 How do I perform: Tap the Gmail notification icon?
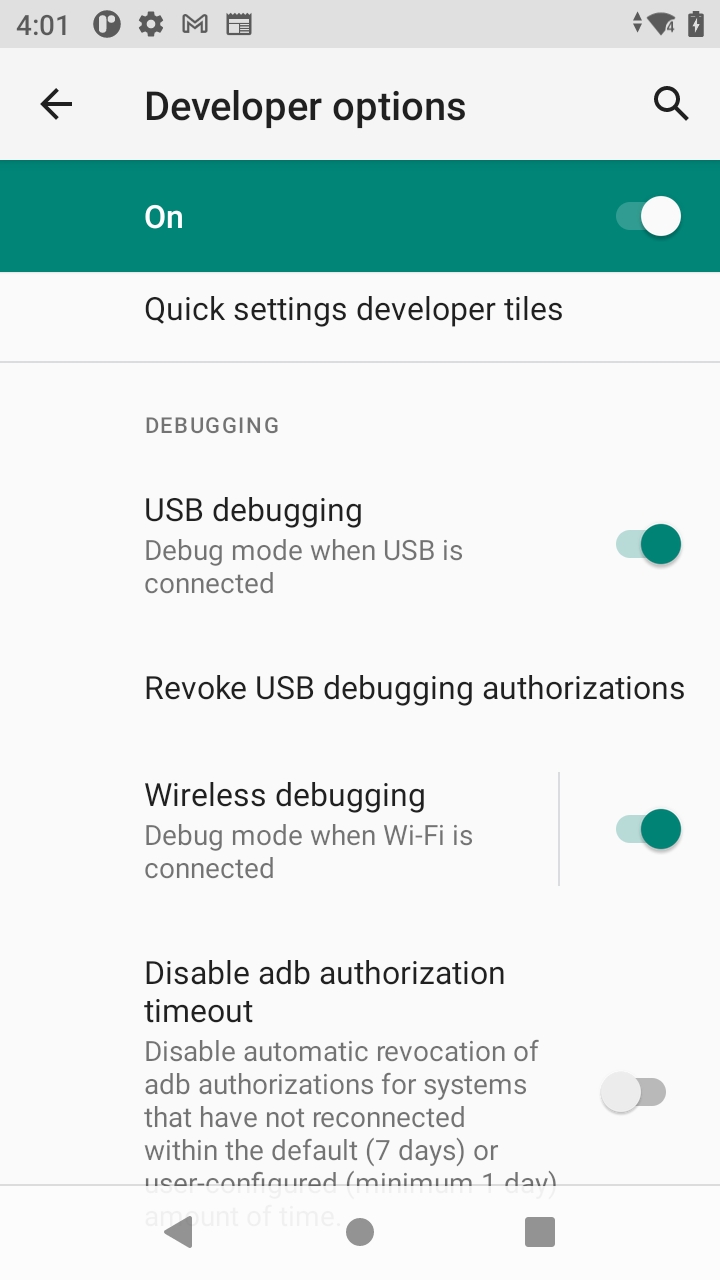pos(193,25)
